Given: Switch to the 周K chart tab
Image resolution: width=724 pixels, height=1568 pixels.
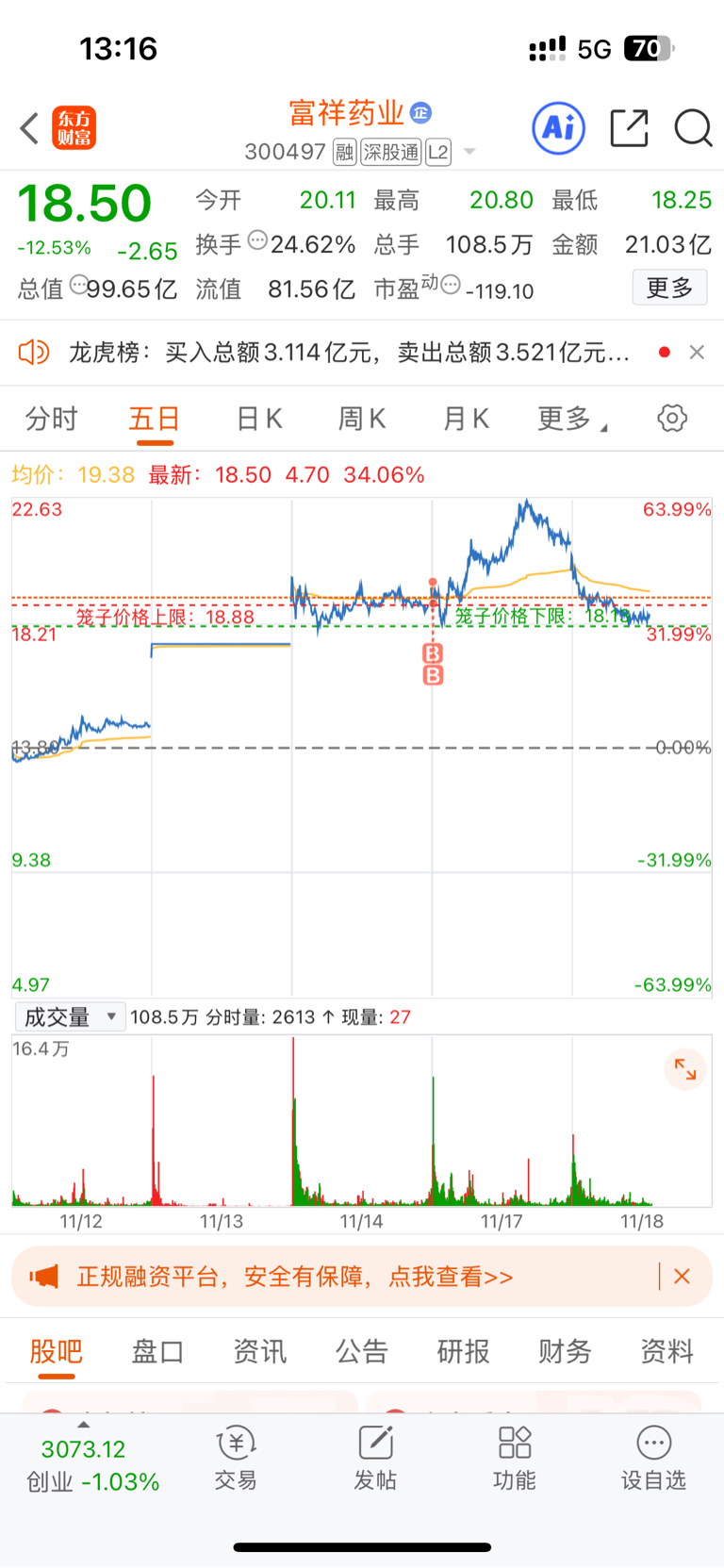Looking at the screenshot, I should [362, 419].
